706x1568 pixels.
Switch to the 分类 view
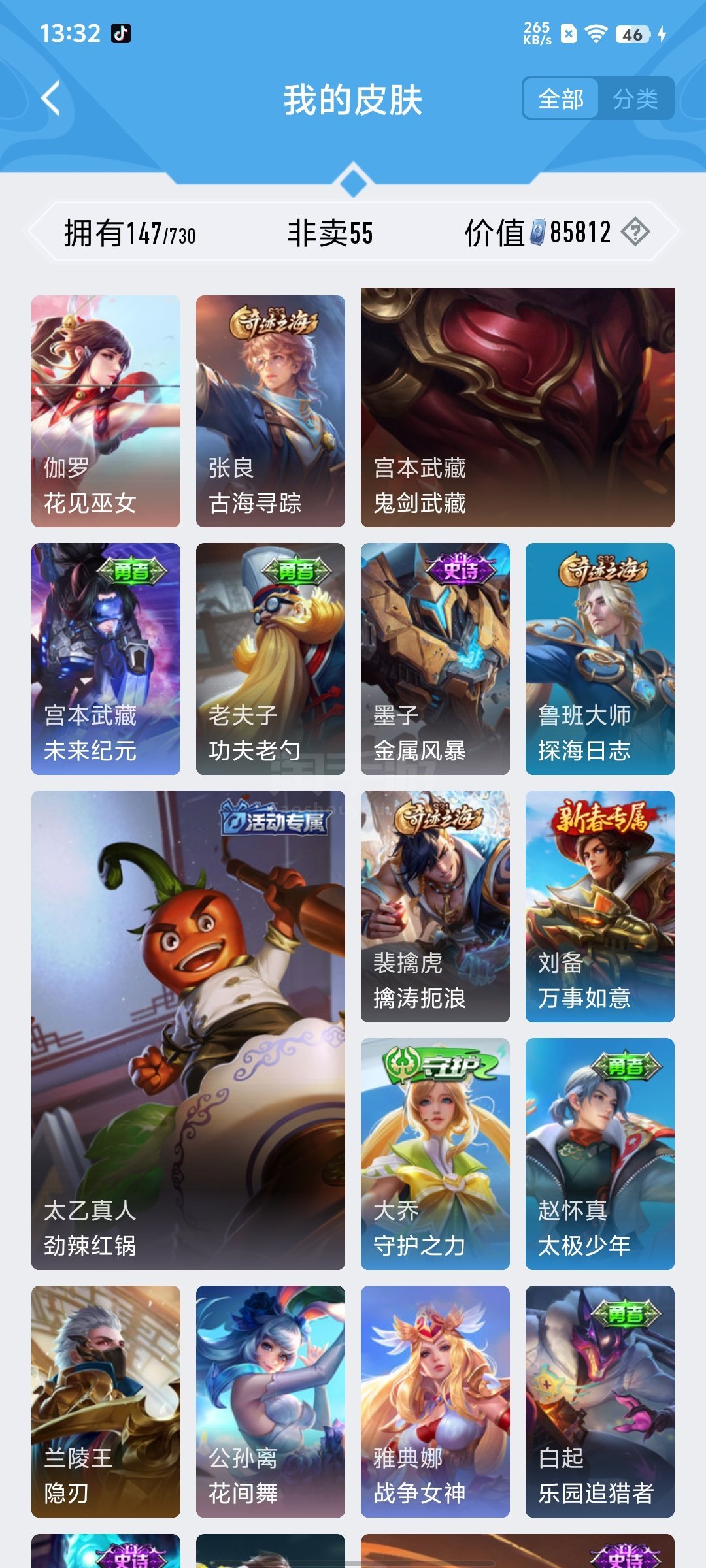pyautogui.click(x=635, y=99)
